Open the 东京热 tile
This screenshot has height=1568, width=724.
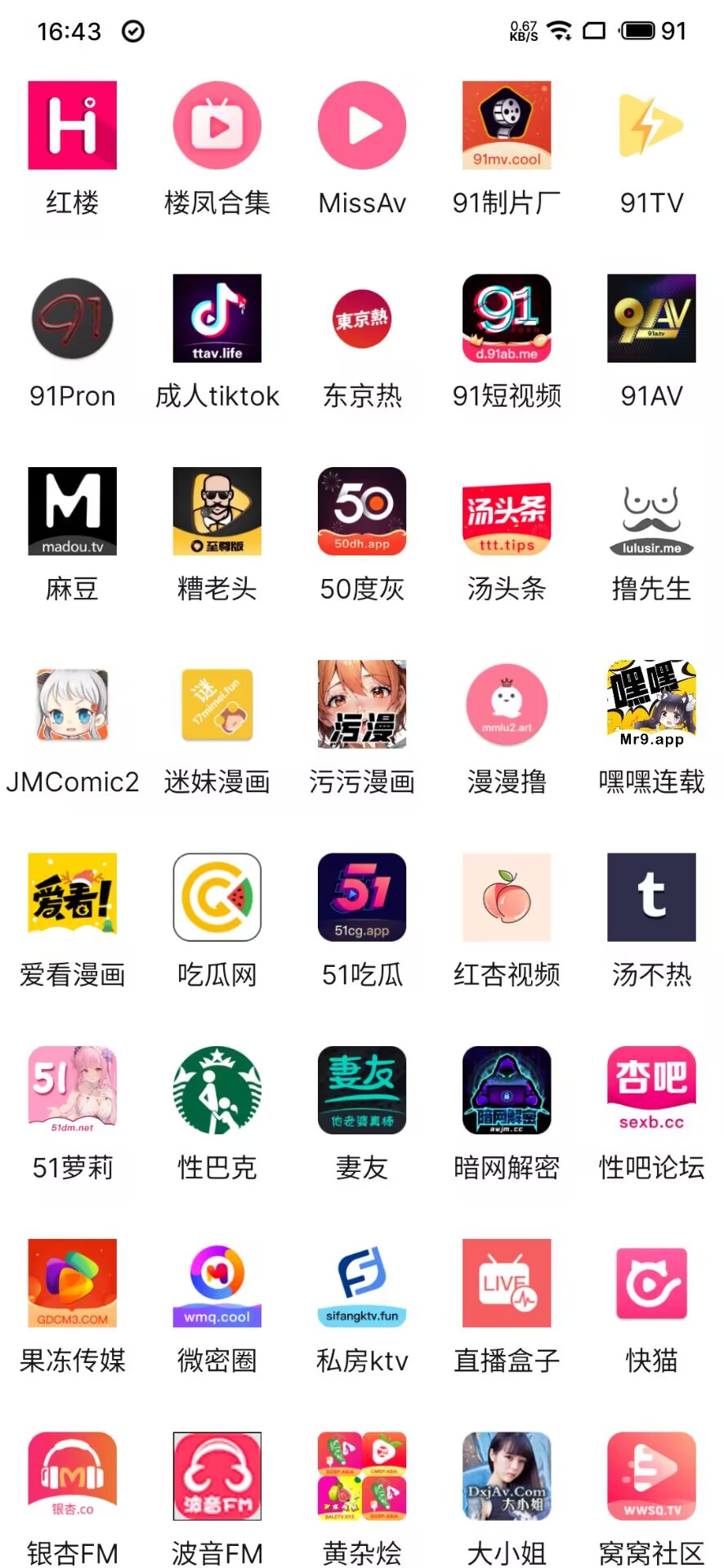[362, 318]
